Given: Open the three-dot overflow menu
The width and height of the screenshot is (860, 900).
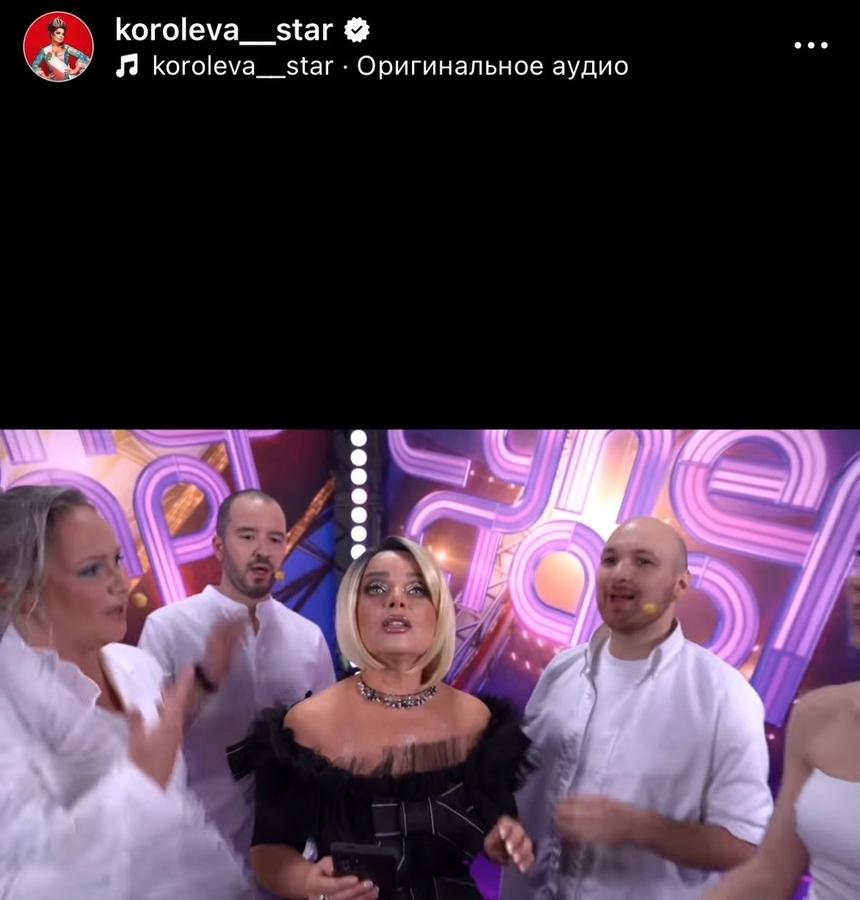Looking at the screenshot, I should (x=810, y=46).
